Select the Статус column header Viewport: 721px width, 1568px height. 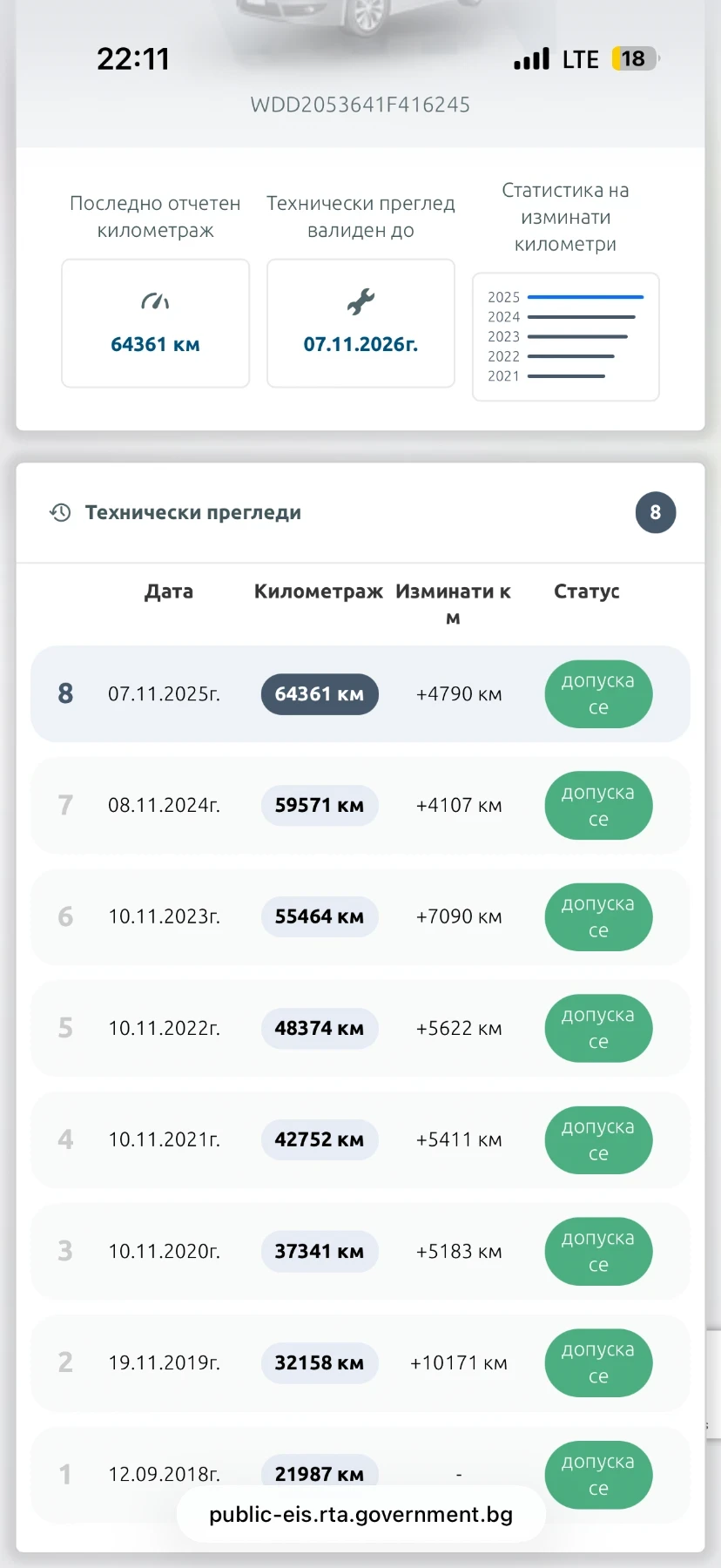click(586, 591)
